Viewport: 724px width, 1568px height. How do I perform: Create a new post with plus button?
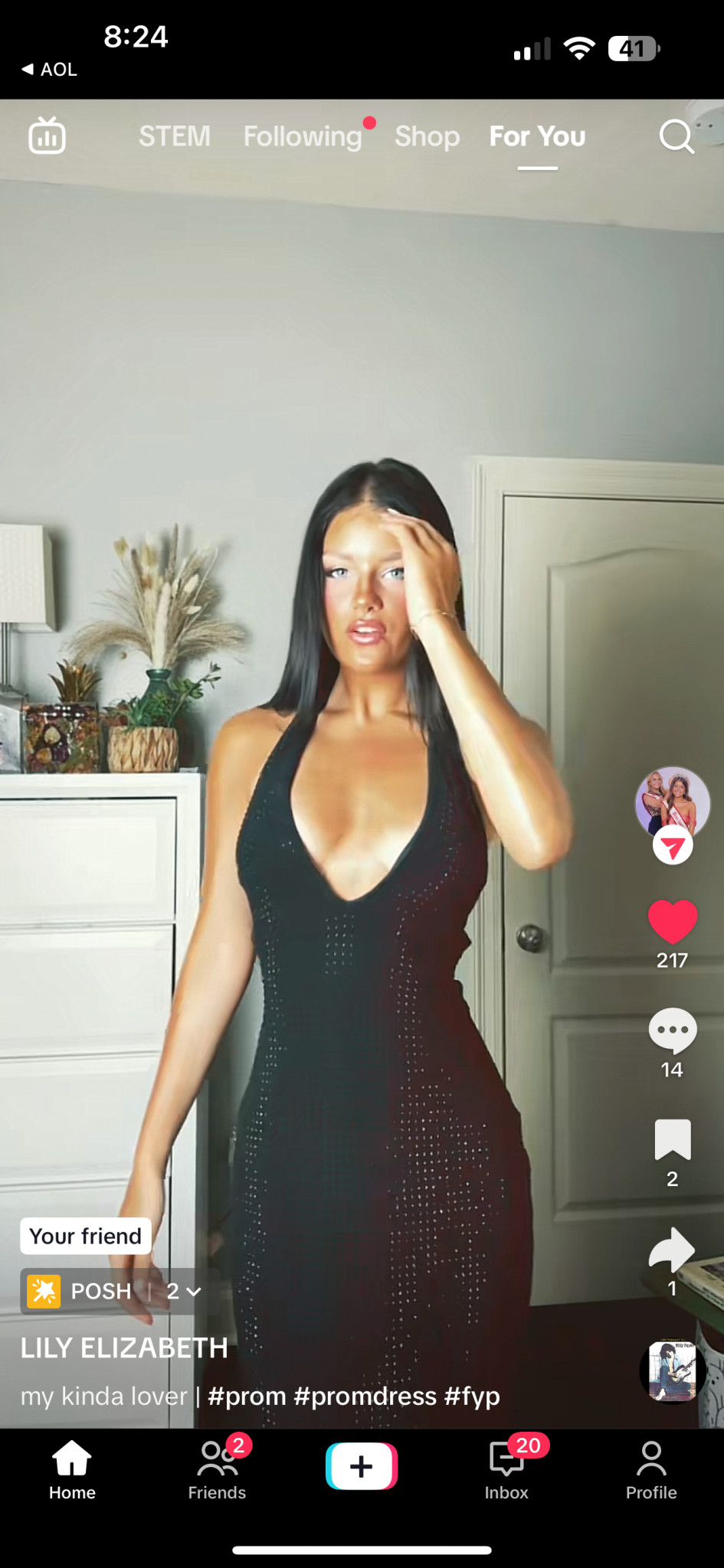(362, 1466)
